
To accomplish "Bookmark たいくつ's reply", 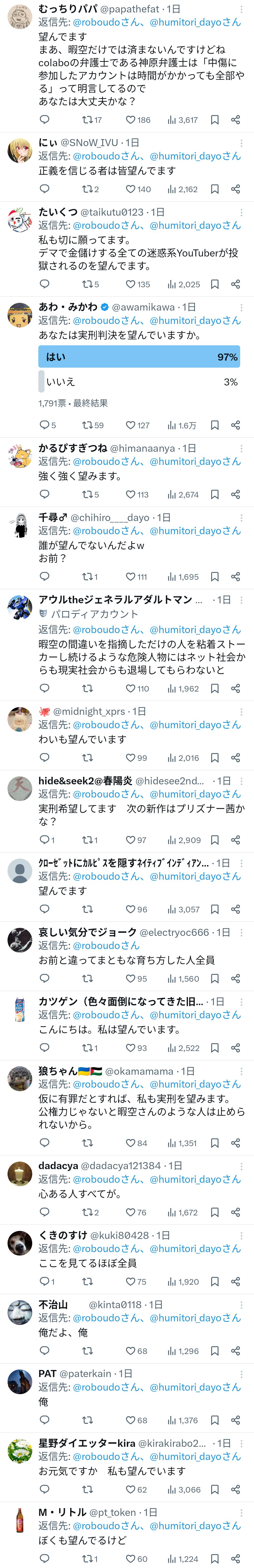I will coord(214,284).
